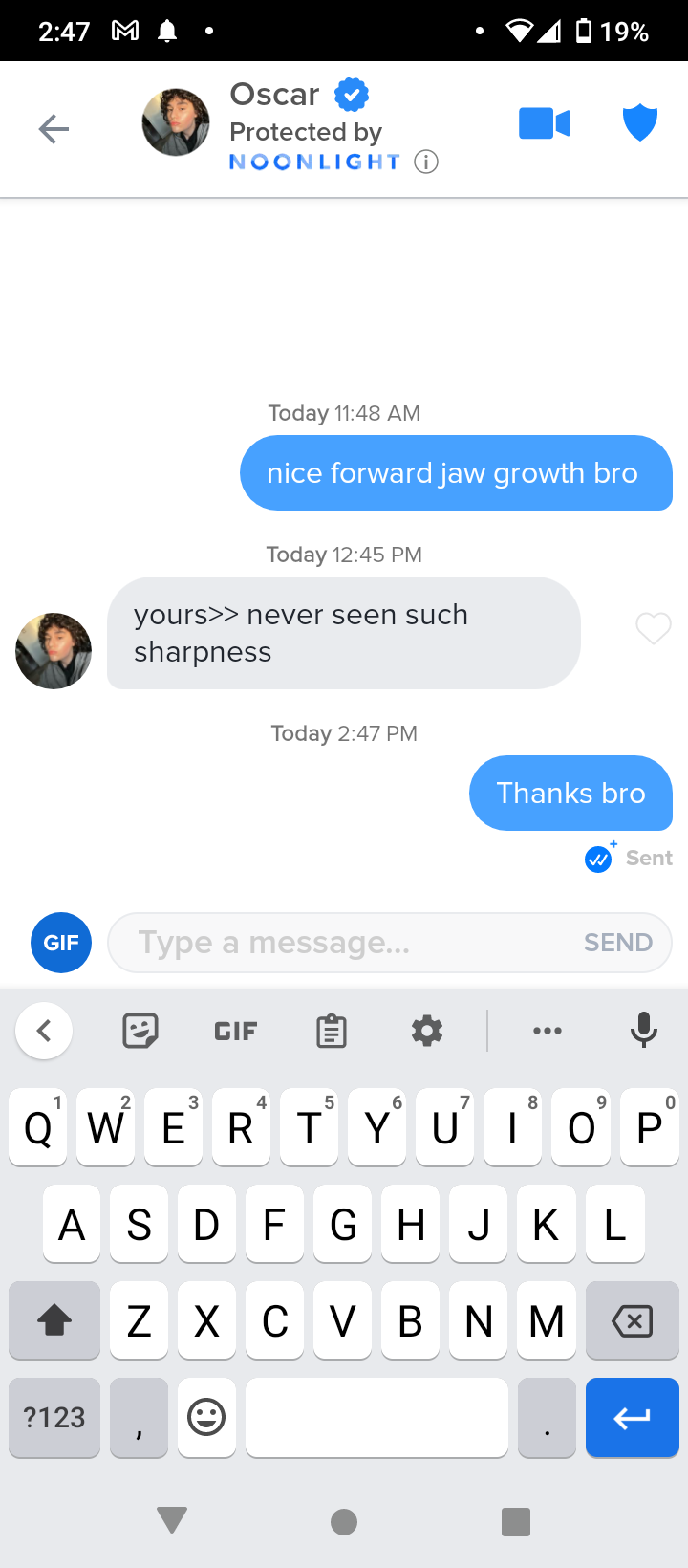Start voice typing with the microphone
Image resolution: width=688 pixels, height=1568 pixels.
644,1031
